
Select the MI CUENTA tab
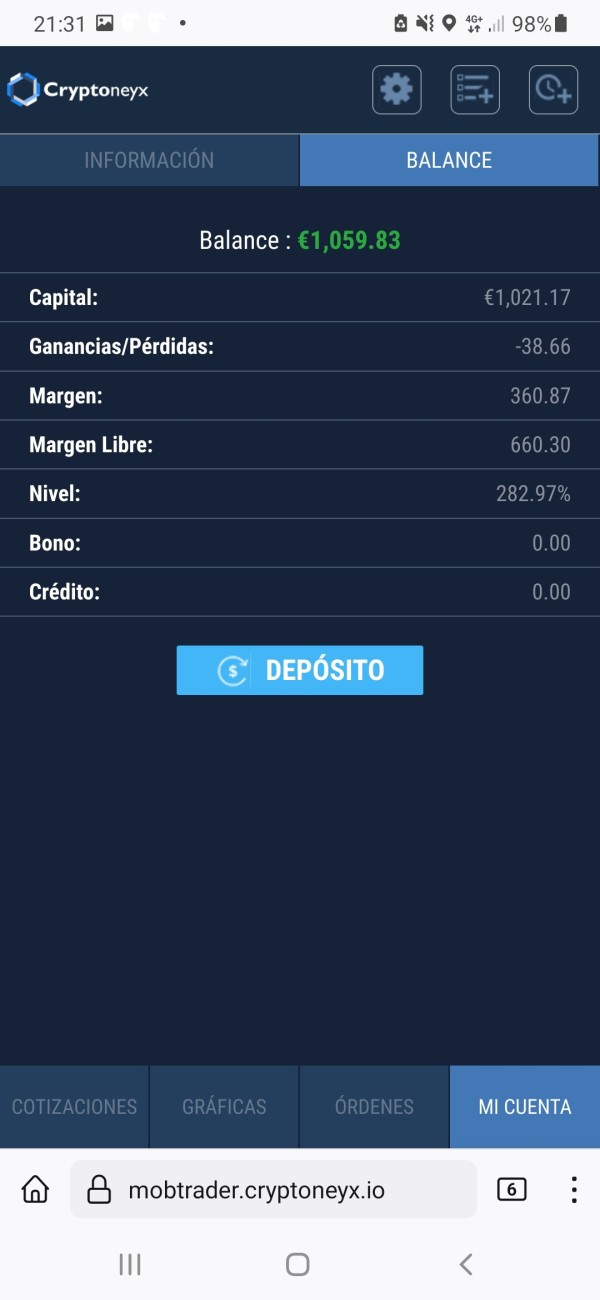(x=525, y=1107)
